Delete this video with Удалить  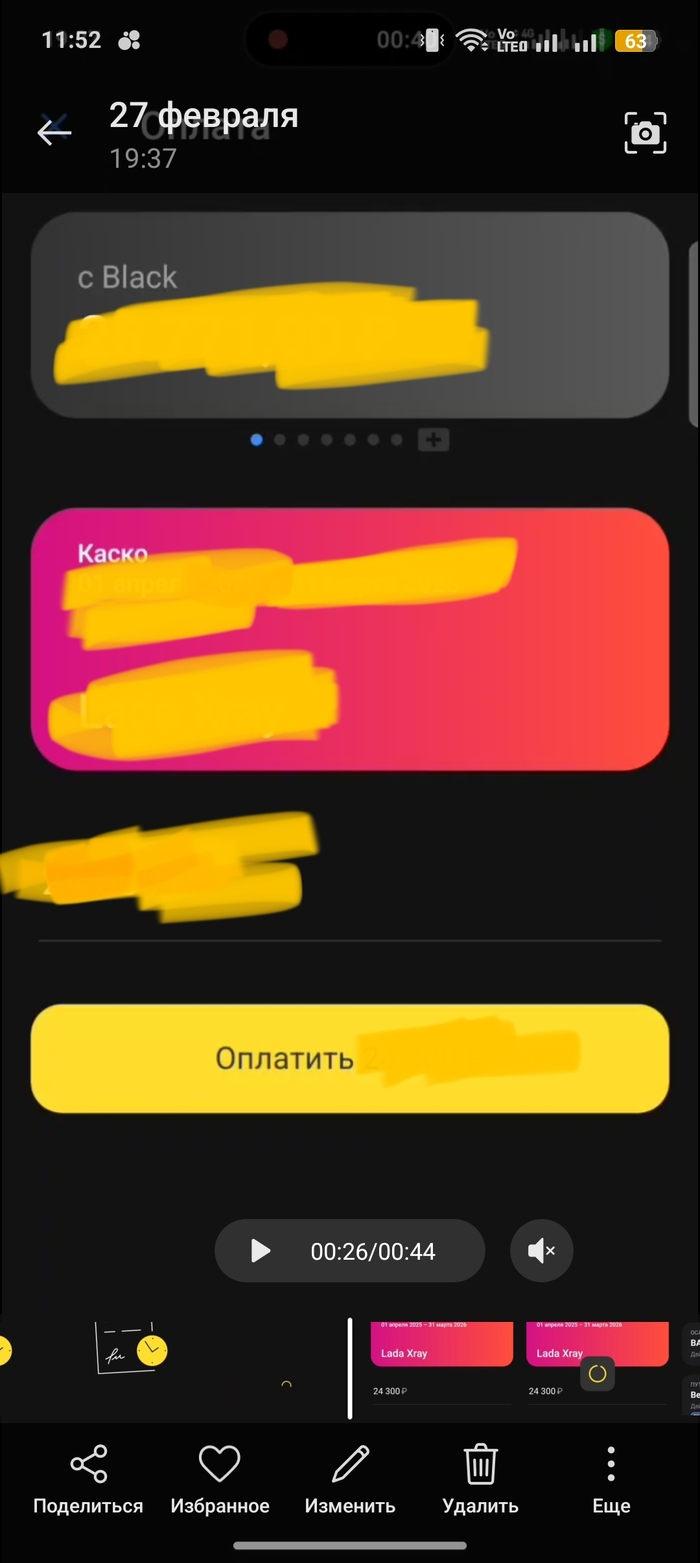point(480,1478)
